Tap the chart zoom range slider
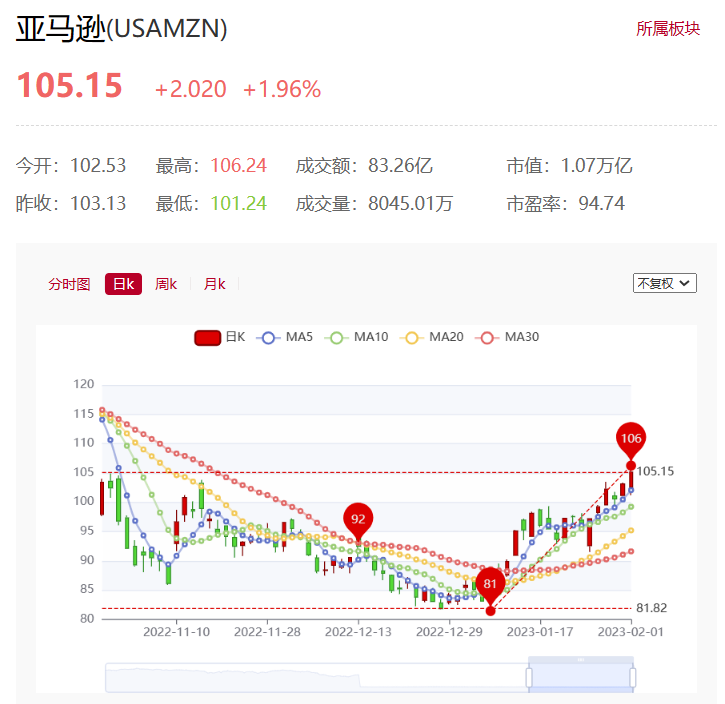This screenshot has width=725, height=704. [581, 678]
